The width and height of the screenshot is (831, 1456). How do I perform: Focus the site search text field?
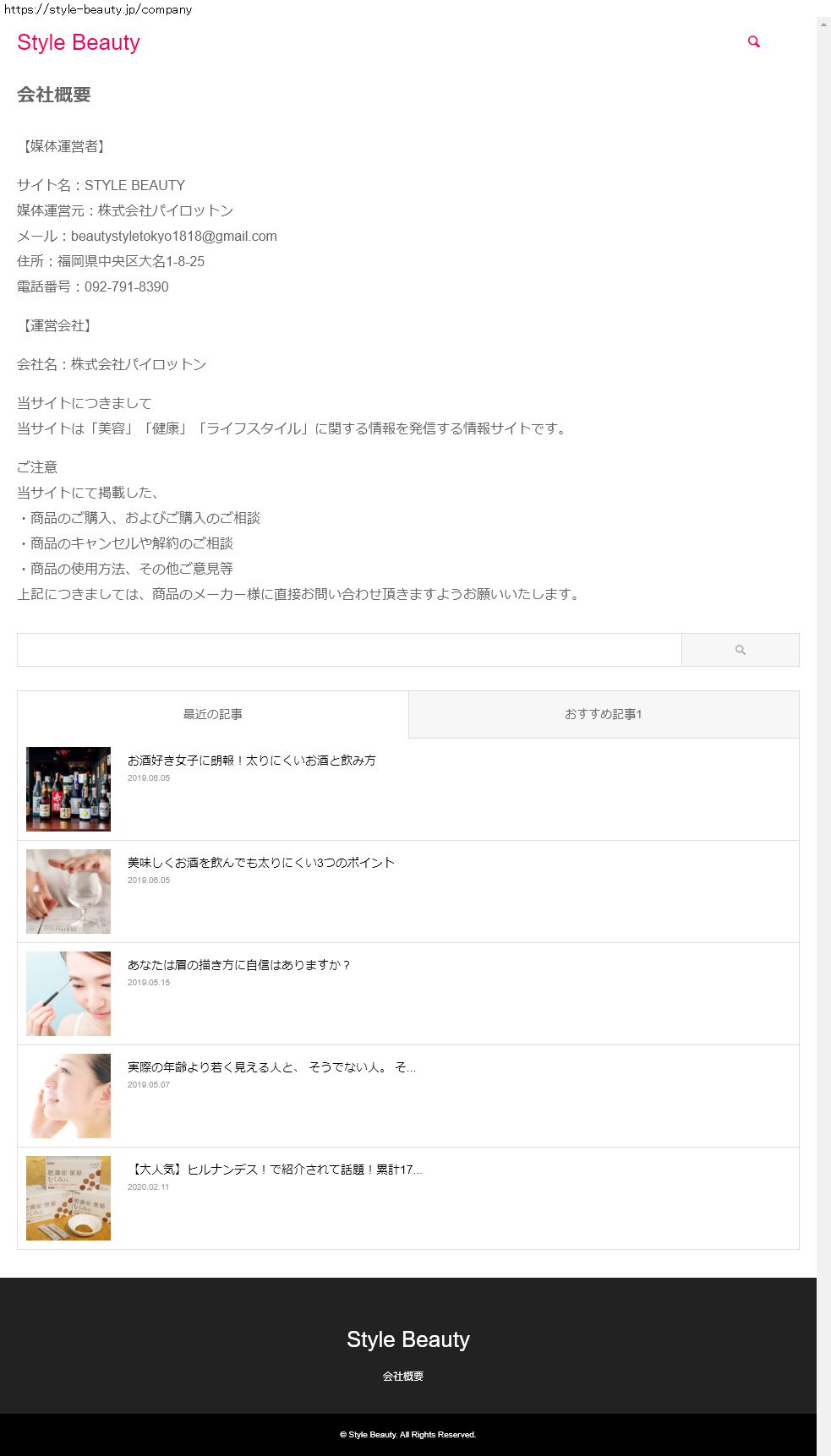pyautogui.click(x=348, y=650)
